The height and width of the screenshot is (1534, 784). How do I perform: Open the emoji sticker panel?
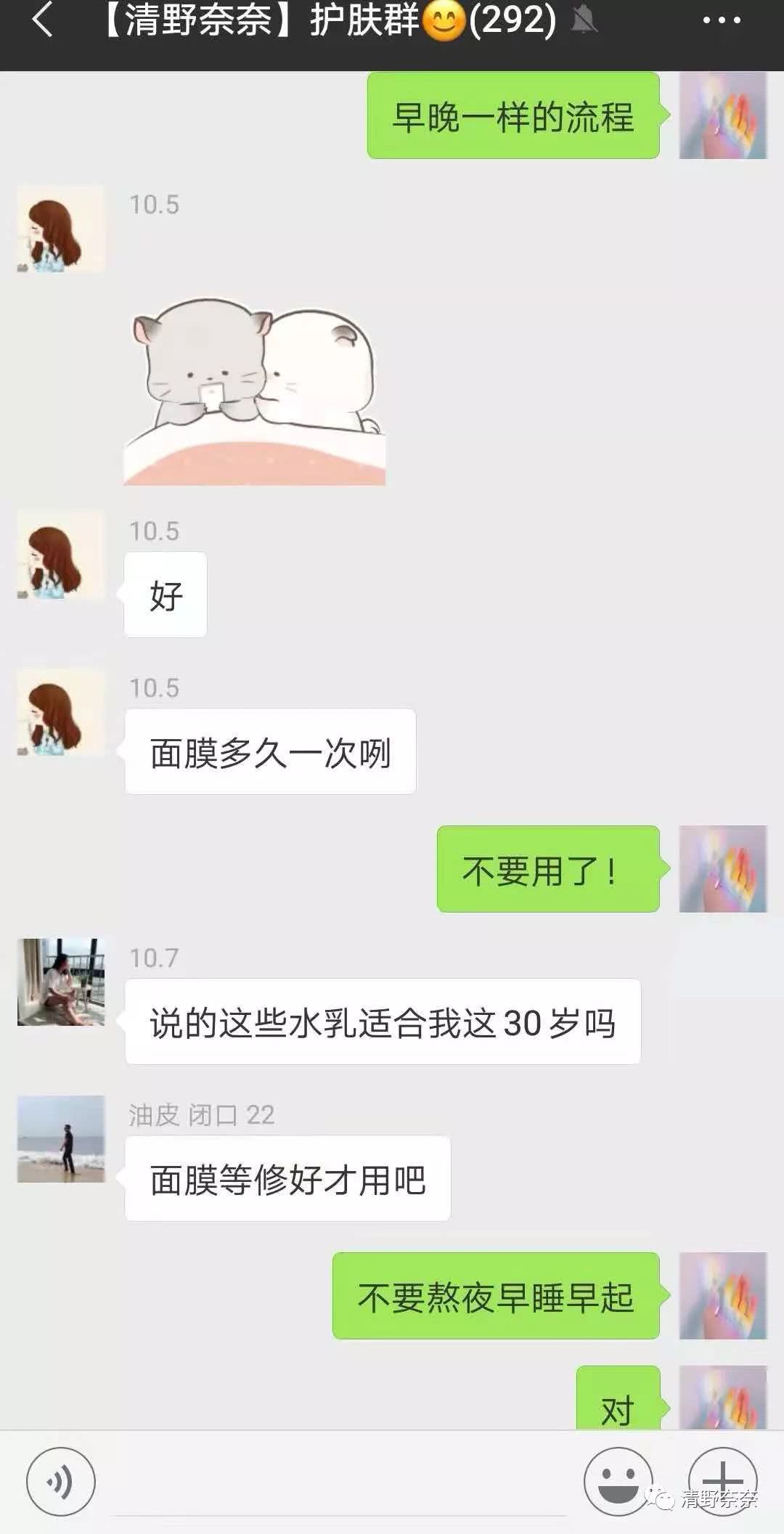coord(618,1481)
